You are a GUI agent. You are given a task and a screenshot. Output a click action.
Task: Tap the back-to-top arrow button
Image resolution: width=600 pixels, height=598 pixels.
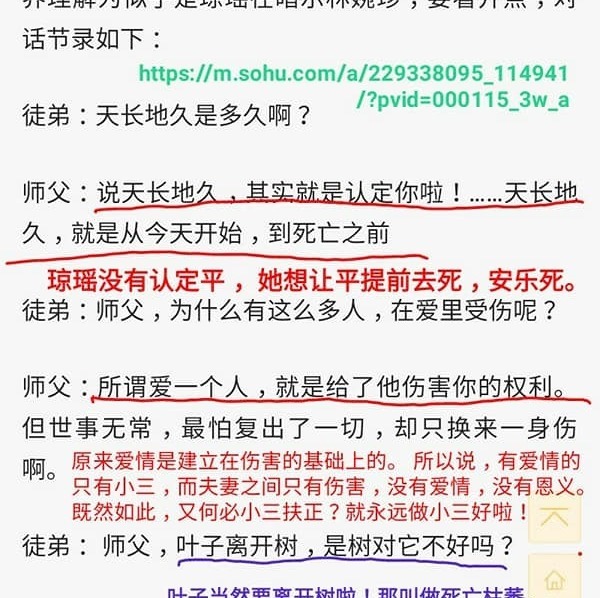554,518
